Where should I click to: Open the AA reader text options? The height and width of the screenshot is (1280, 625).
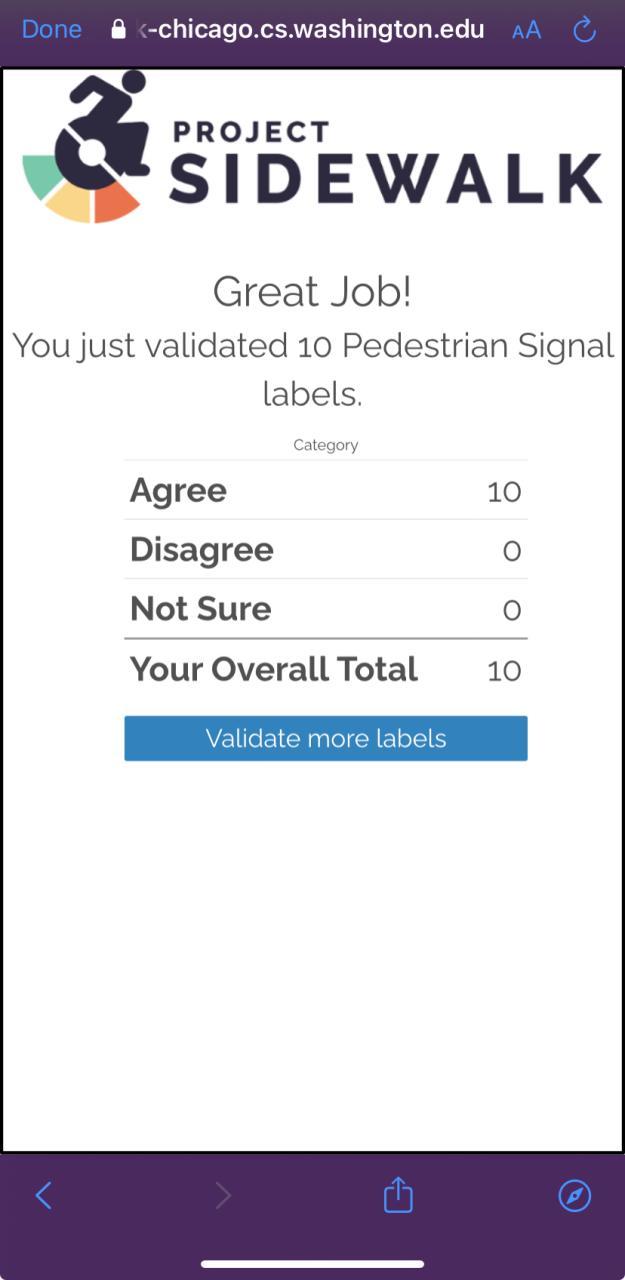click(526, 31)
